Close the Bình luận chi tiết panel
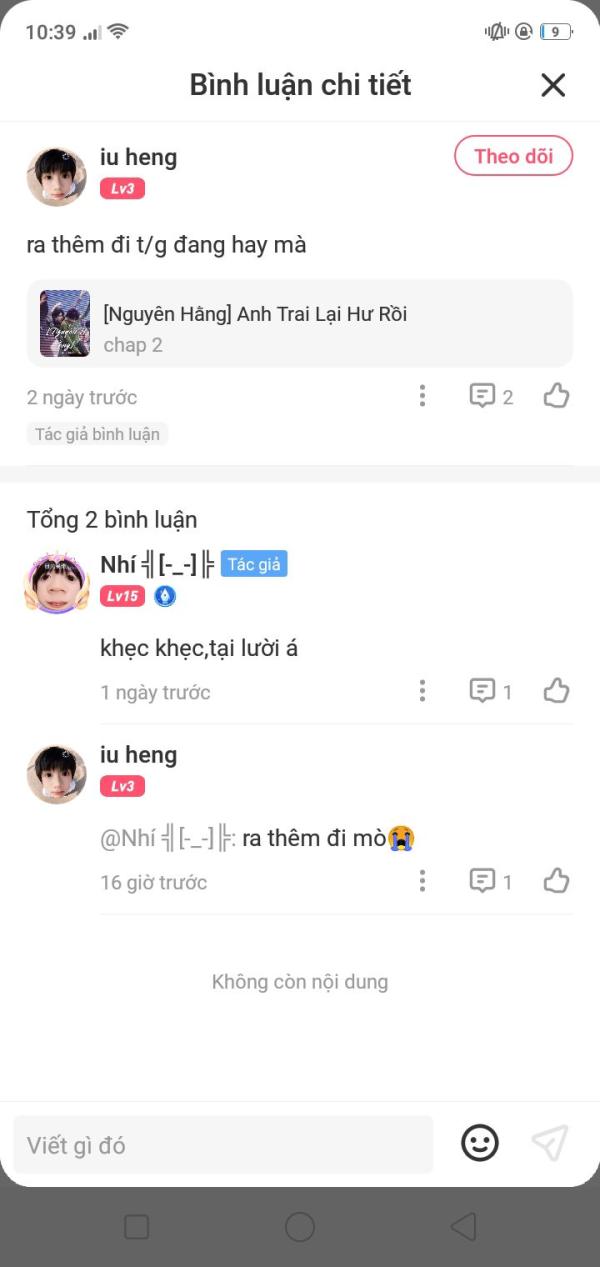600x1267 pixels. (x=553, y=85)
